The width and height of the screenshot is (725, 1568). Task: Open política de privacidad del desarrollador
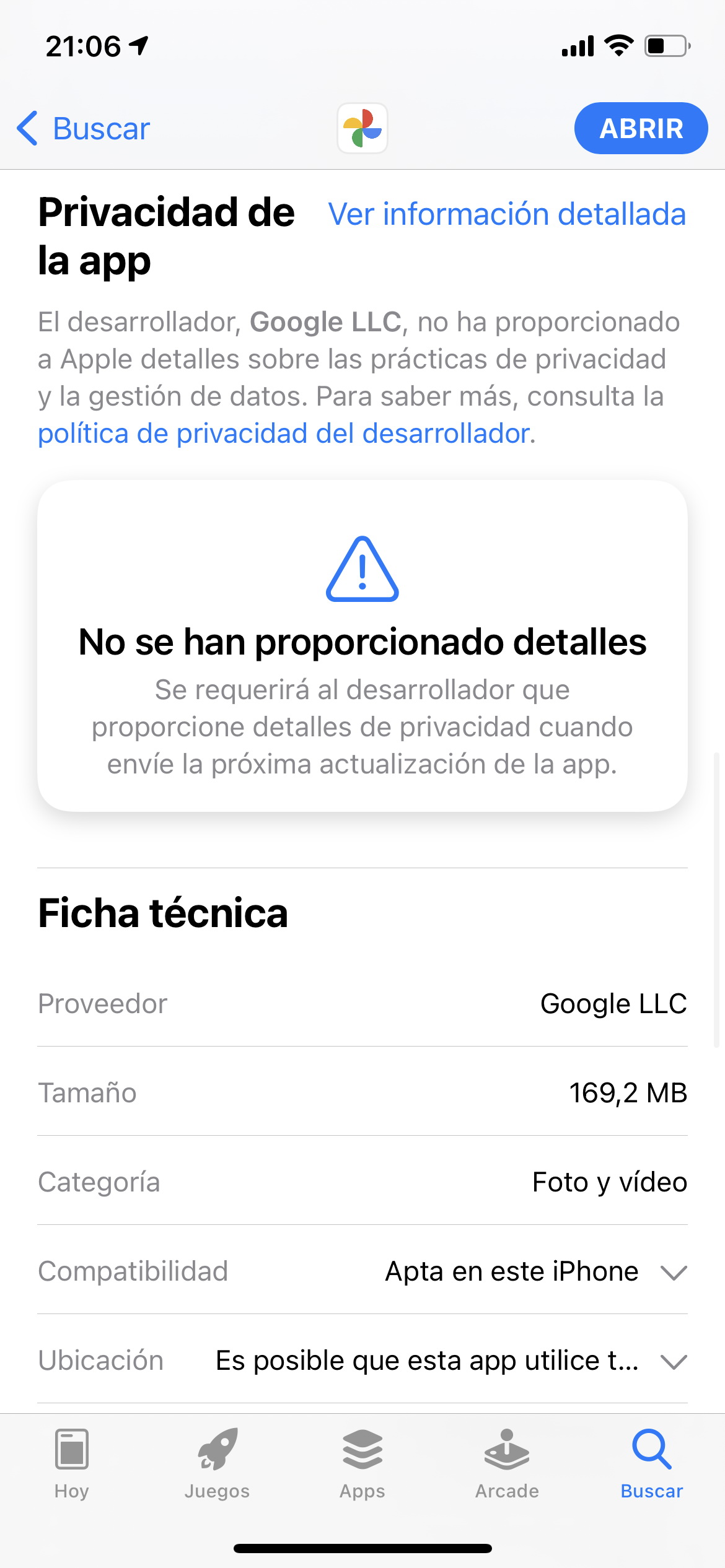284,433
